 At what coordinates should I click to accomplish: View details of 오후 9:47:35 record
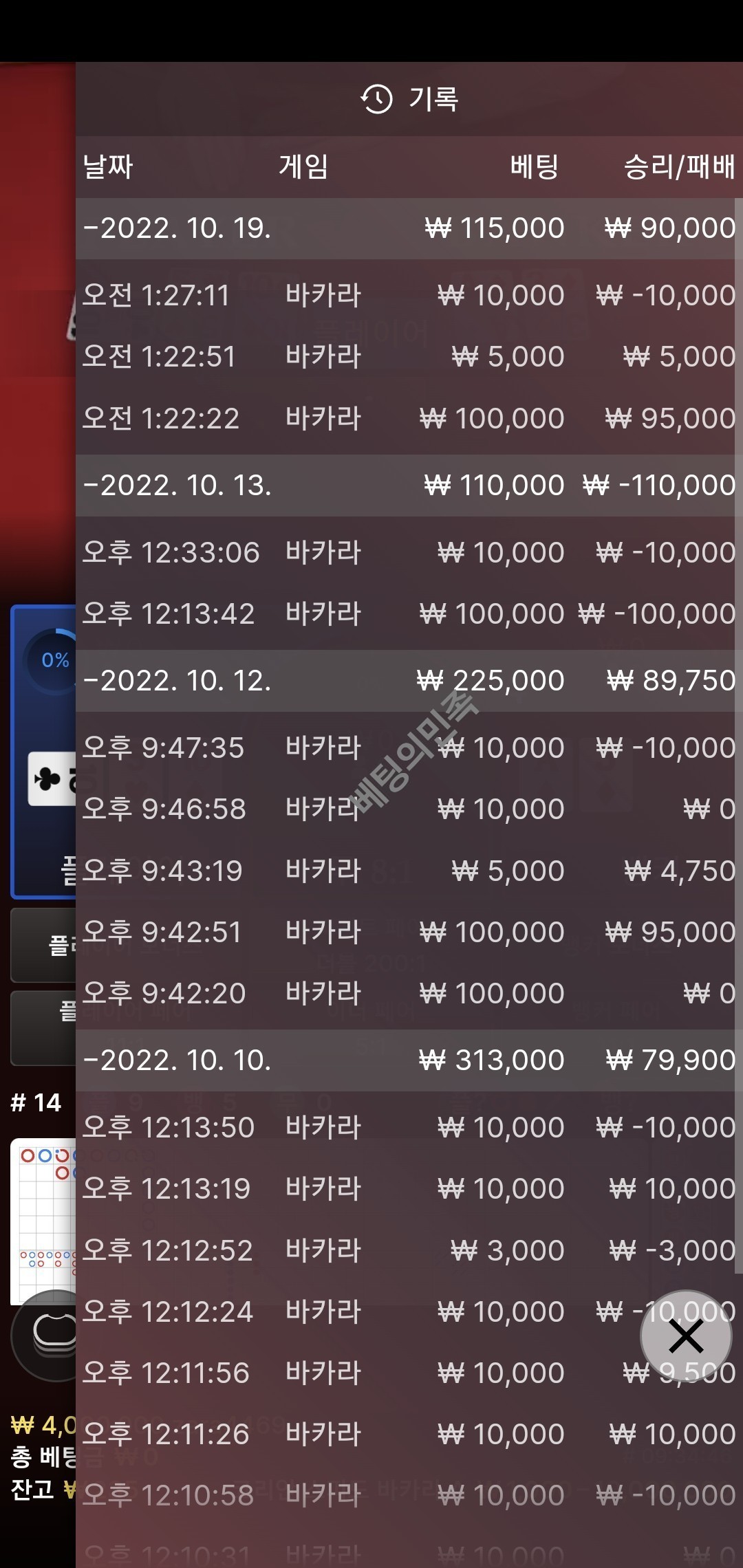406,748
